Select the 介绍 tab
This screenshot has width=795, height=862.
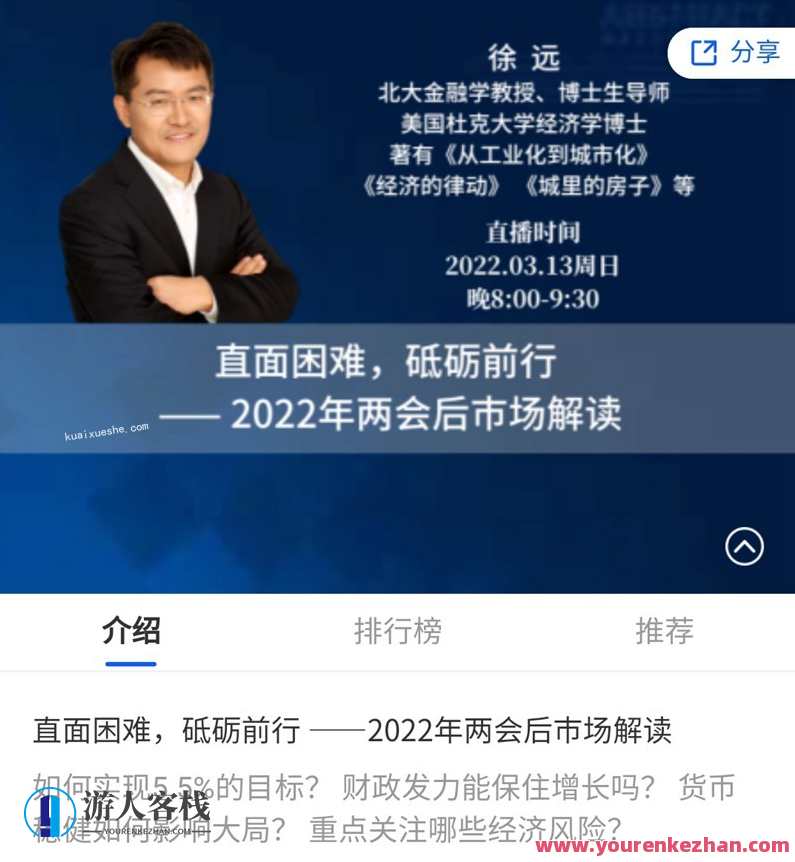(130, 632)
